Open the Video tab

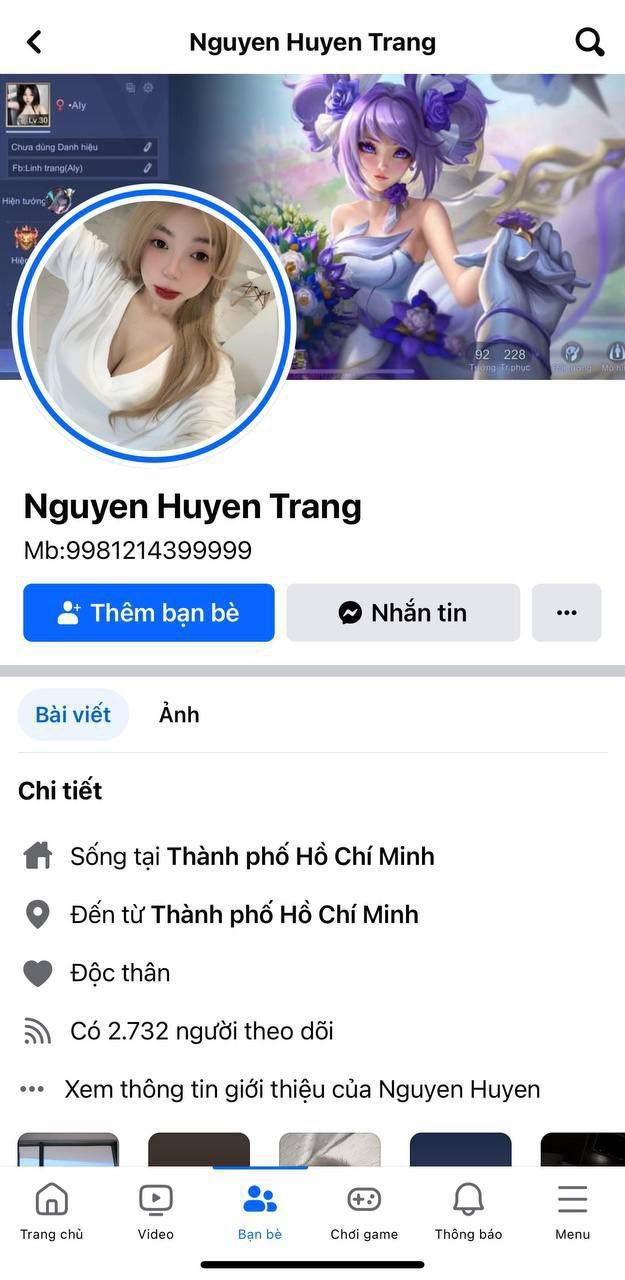coord(156,1211)
